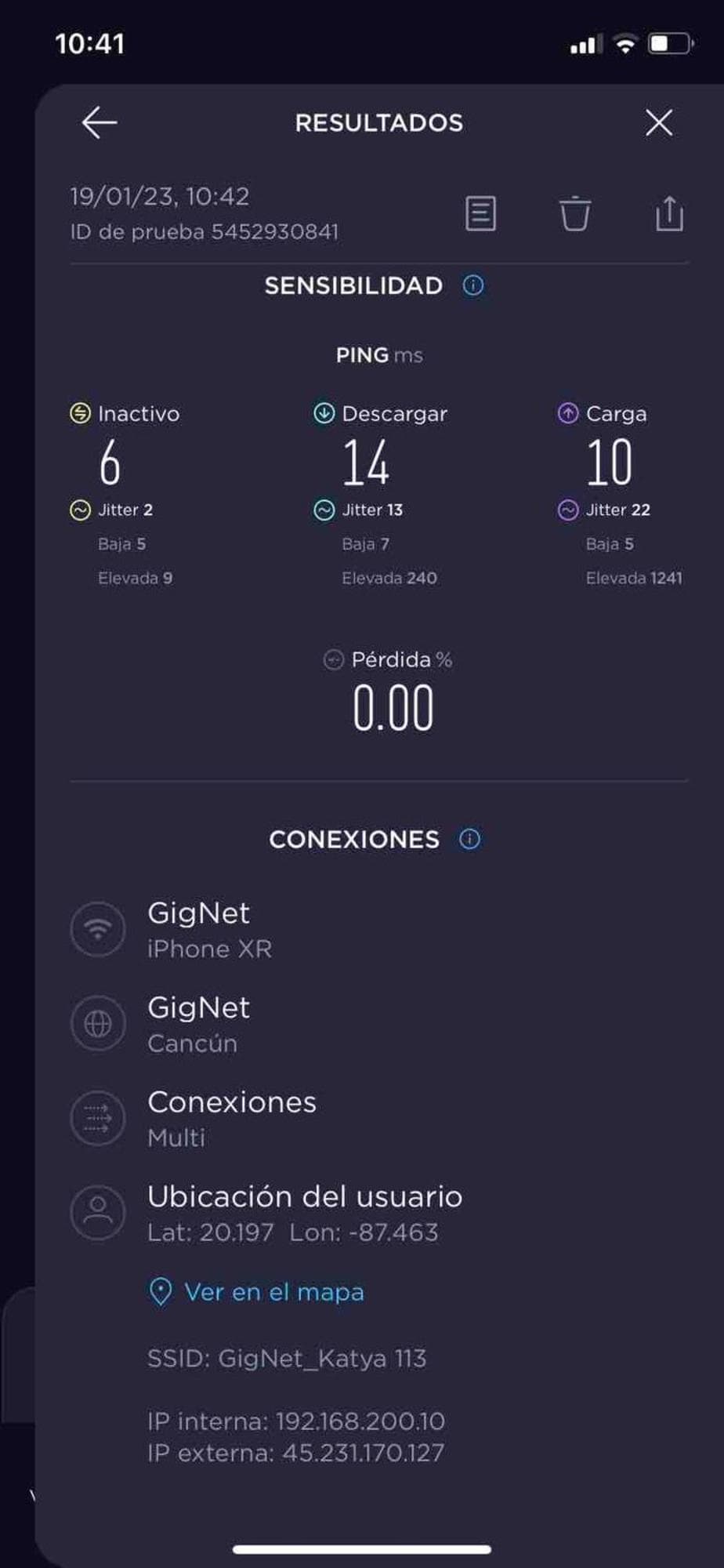Go back using the arrow icon
724x1568 pixels.
100,123
